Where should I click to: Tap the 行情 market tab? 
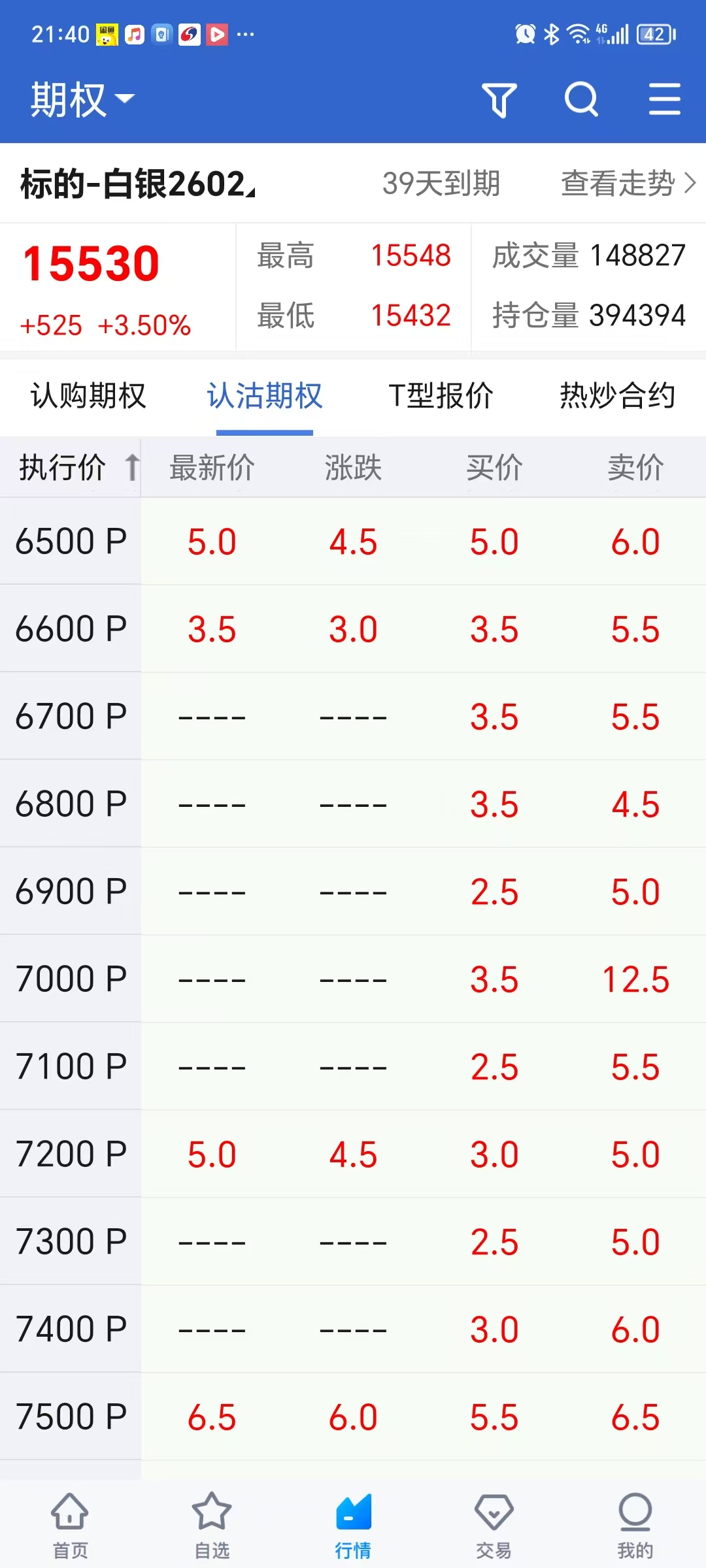click(353, 1523)
